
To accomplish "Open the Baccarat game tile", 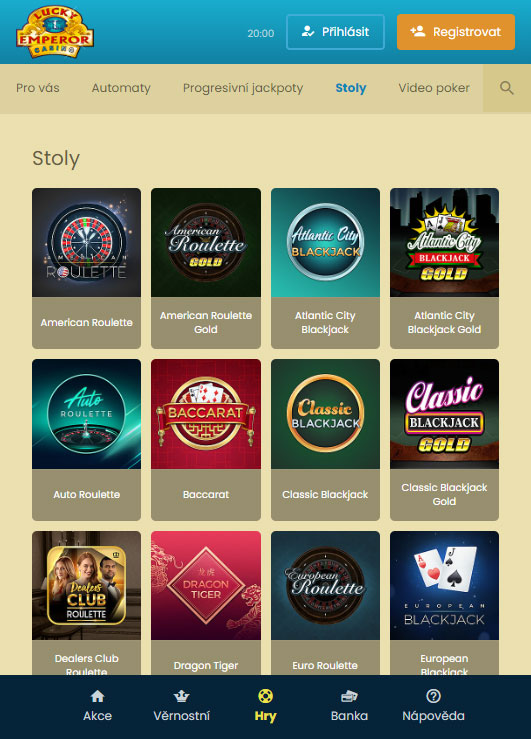I will tap(206, 440).
